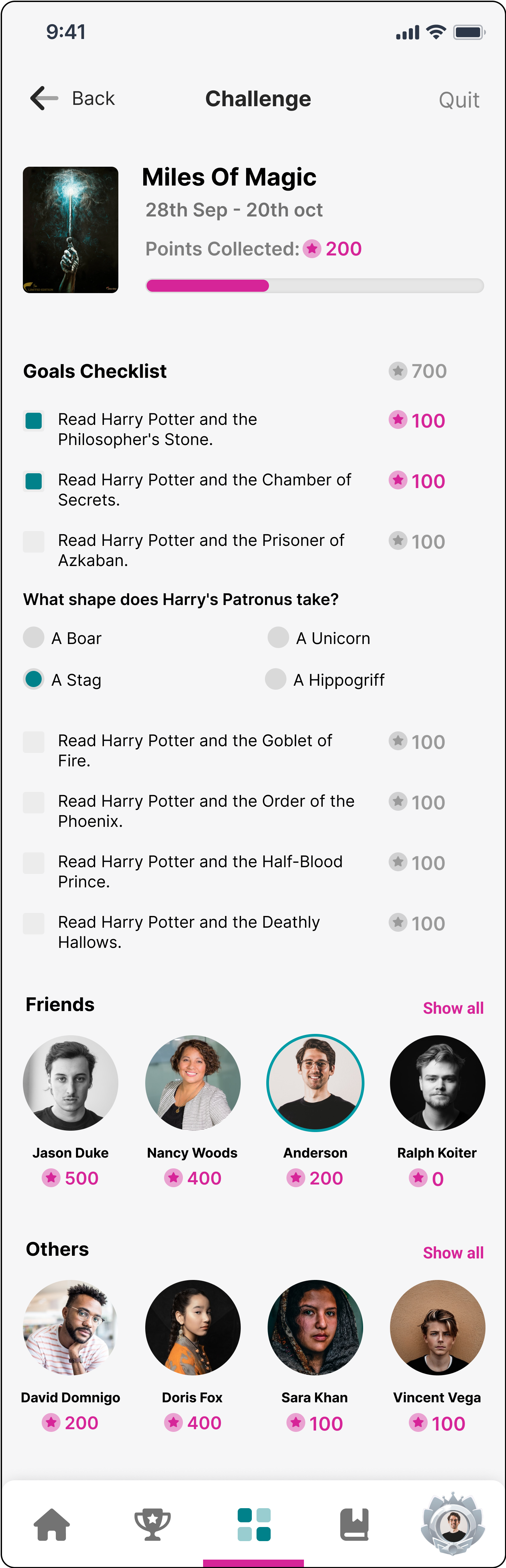
Task: Open Doris Fox's profile
Action: pyautogui.click(x=192, y=1327)
